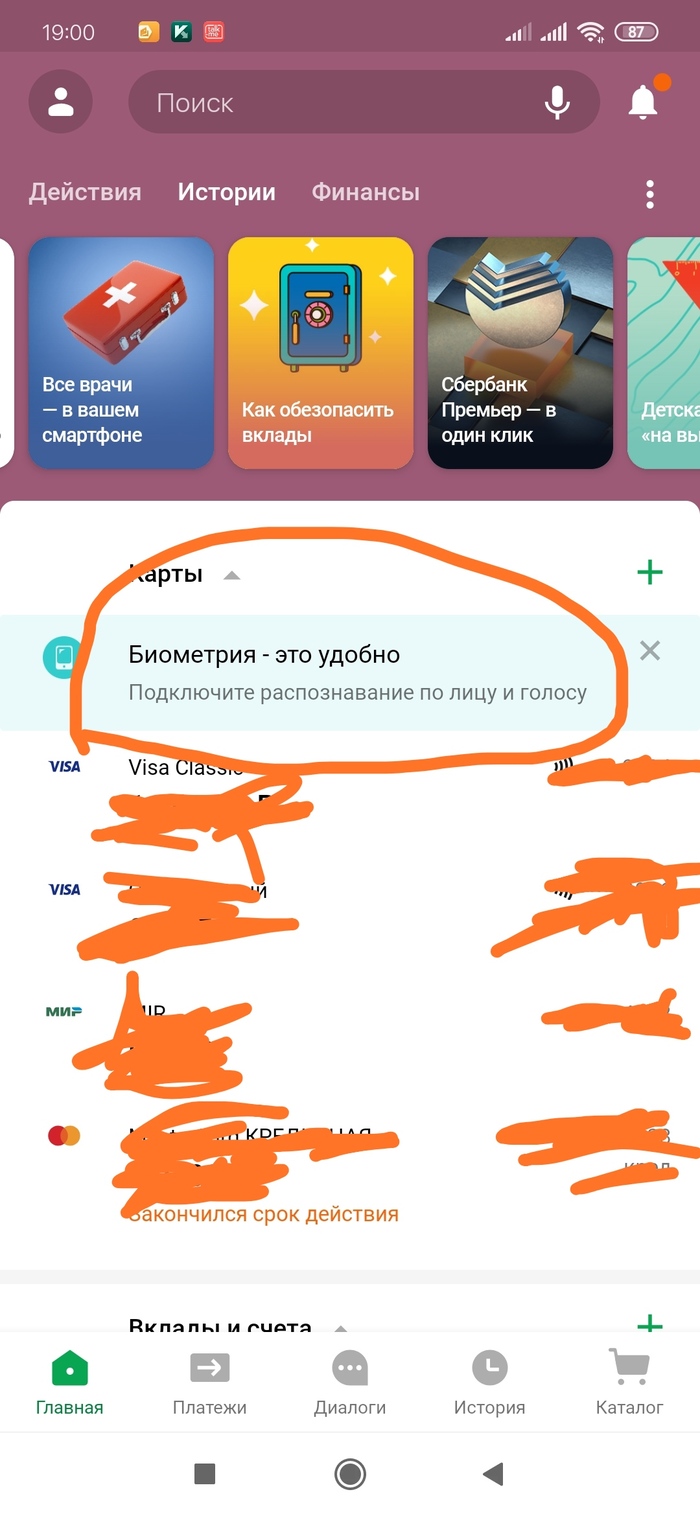Open the three-dot overflow menu

650,194
